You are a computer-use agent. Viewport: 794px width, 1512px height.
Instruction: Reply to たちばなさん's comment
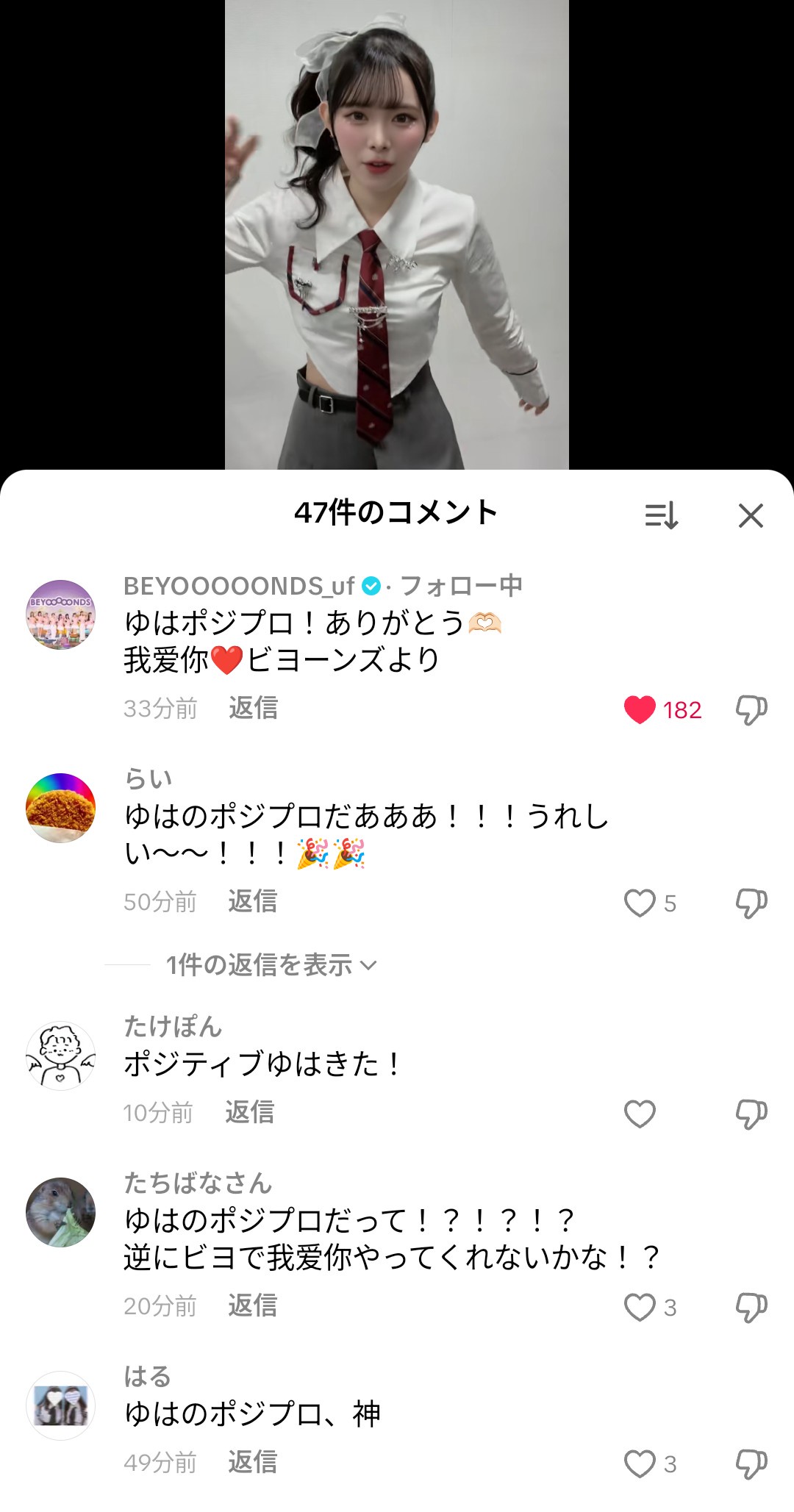click(252, 1305)
